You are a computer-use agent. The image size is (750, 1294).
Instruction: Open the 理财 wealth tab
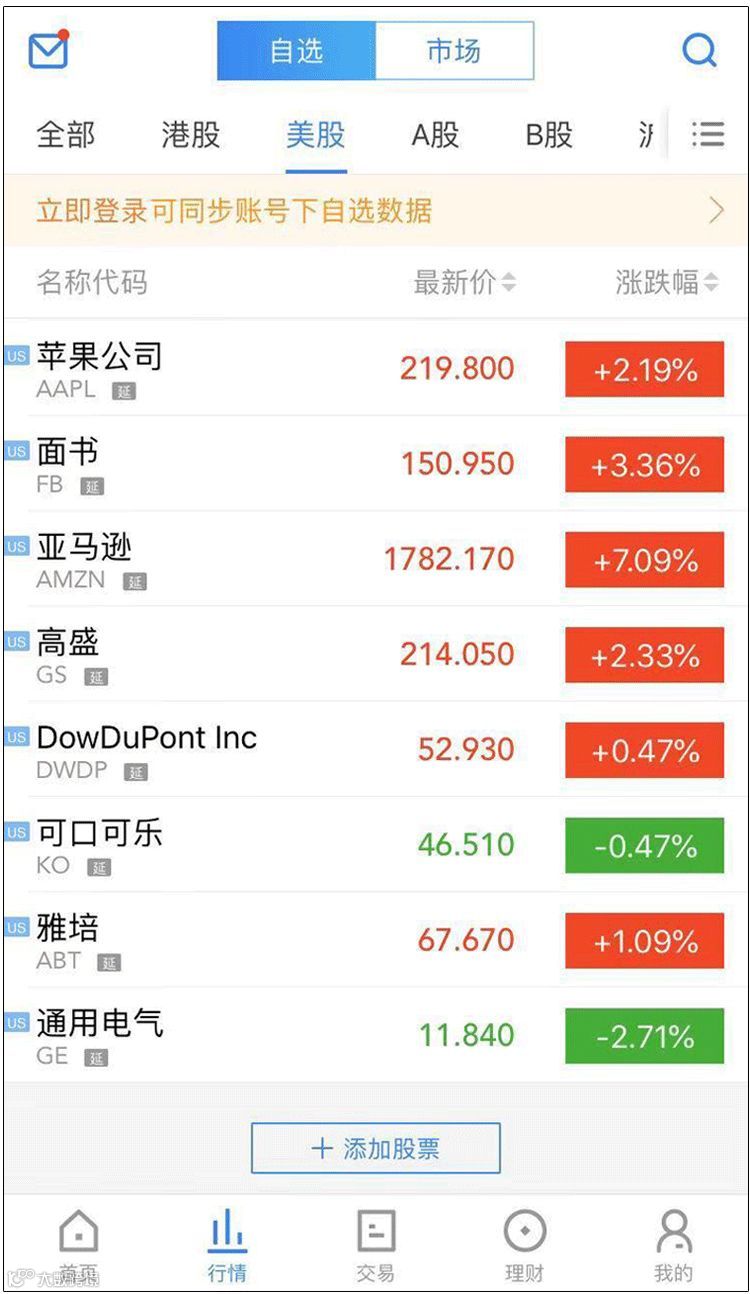click(524, 1245)
